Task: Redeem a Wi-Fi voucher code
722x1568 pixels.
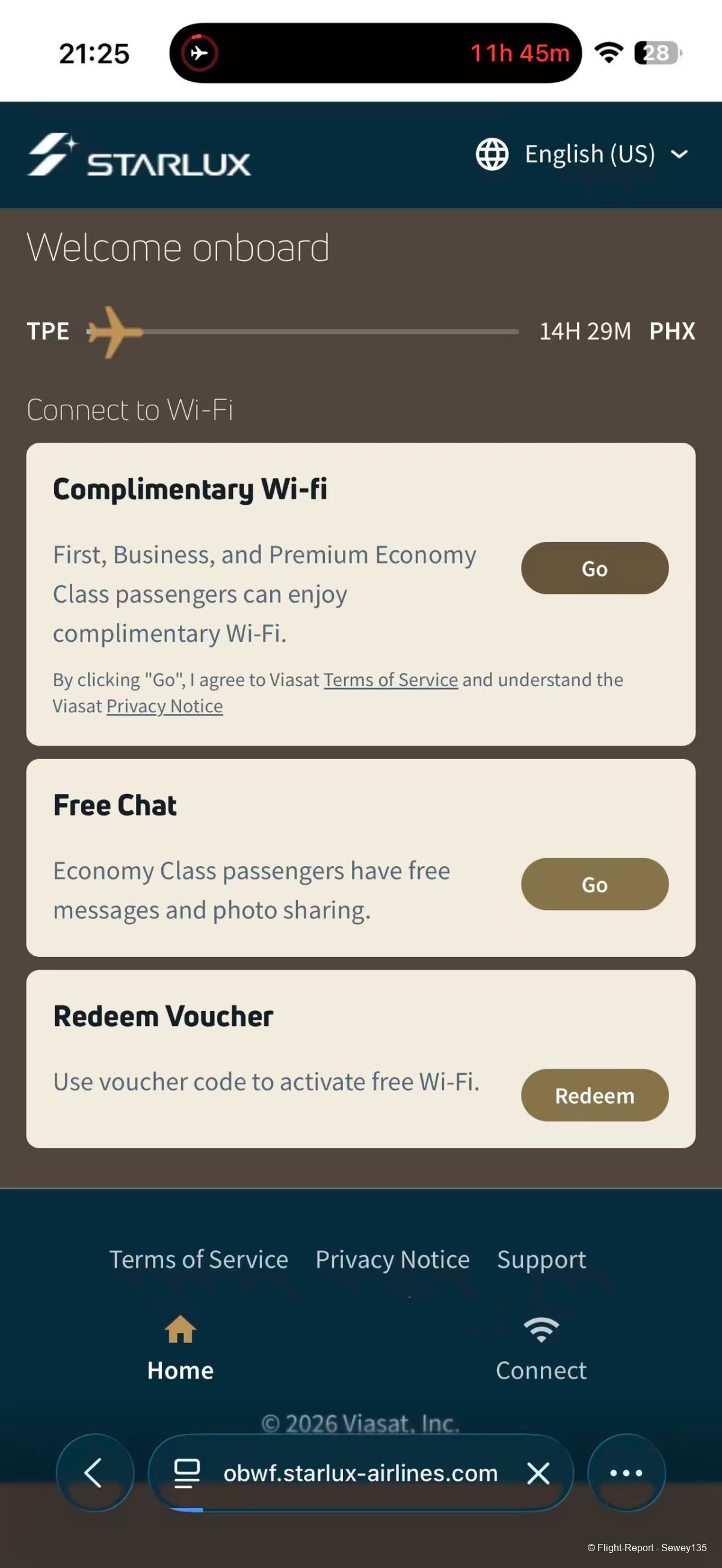Action: coord(594,1095)
